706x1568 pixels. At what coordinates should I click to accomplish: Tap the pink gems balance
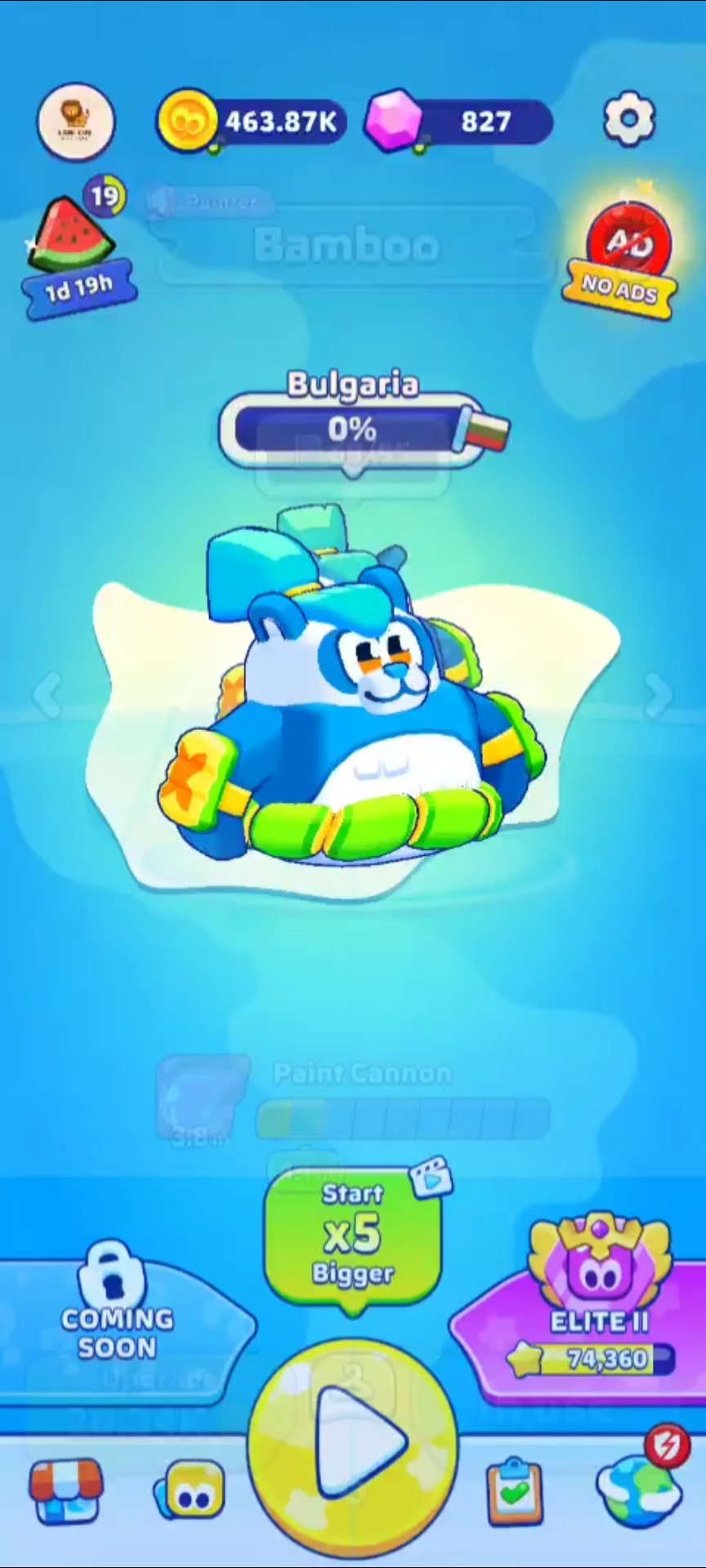pos(458,122)
